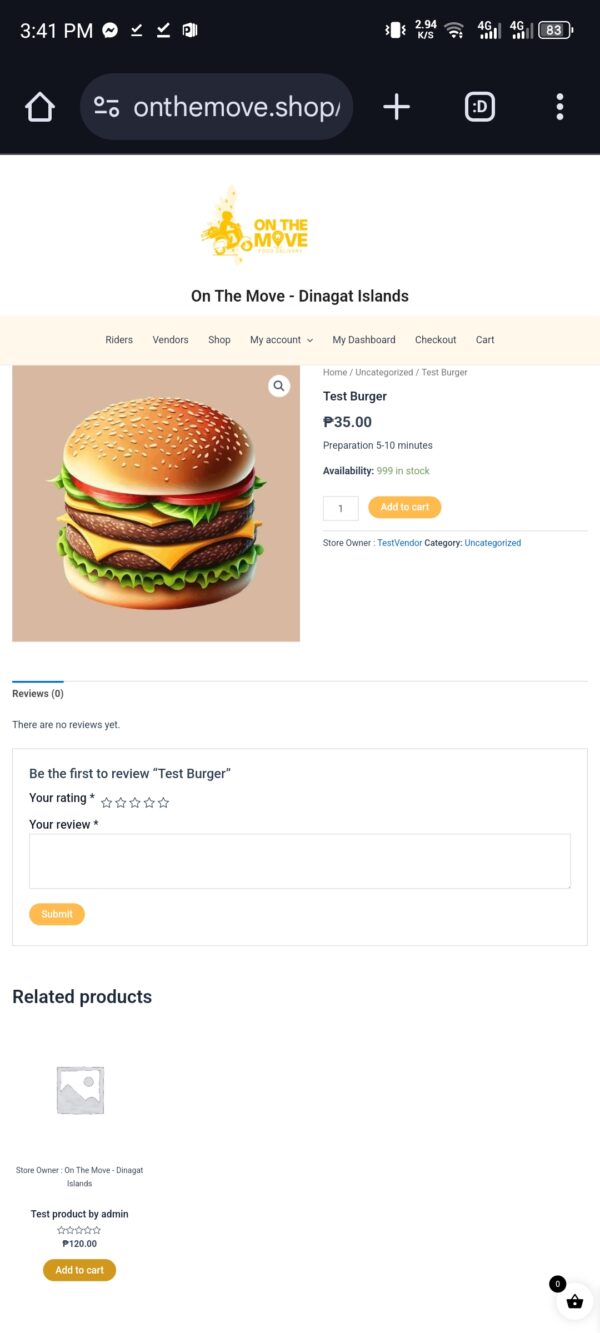Open the browser home page

(x=40, y=107)
